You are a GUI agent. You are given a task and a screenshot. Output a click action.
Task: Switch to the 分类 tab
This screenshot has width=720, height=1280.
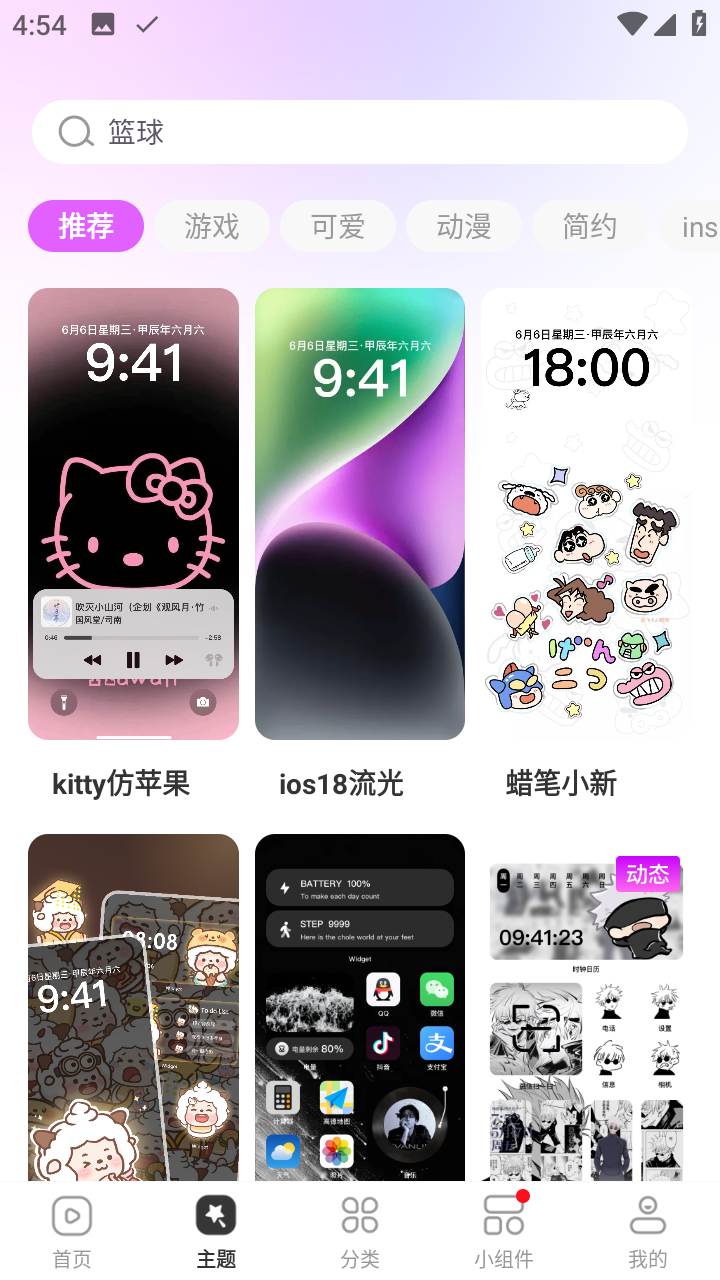[x=360, y=1232]
